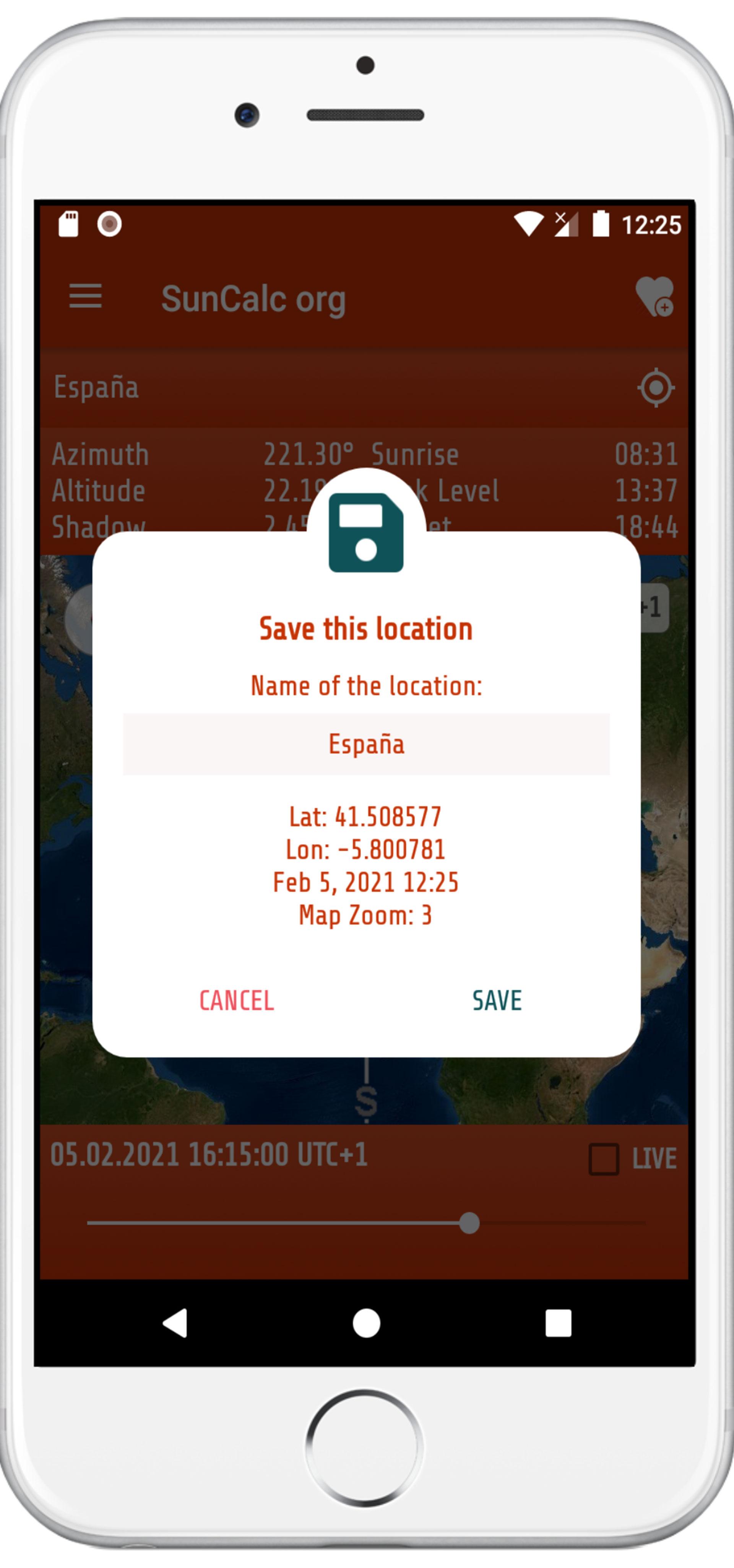The height and width of the screenshot is (1568, 734).
Task: Go to home via the home button
Action: (366, 1323)
